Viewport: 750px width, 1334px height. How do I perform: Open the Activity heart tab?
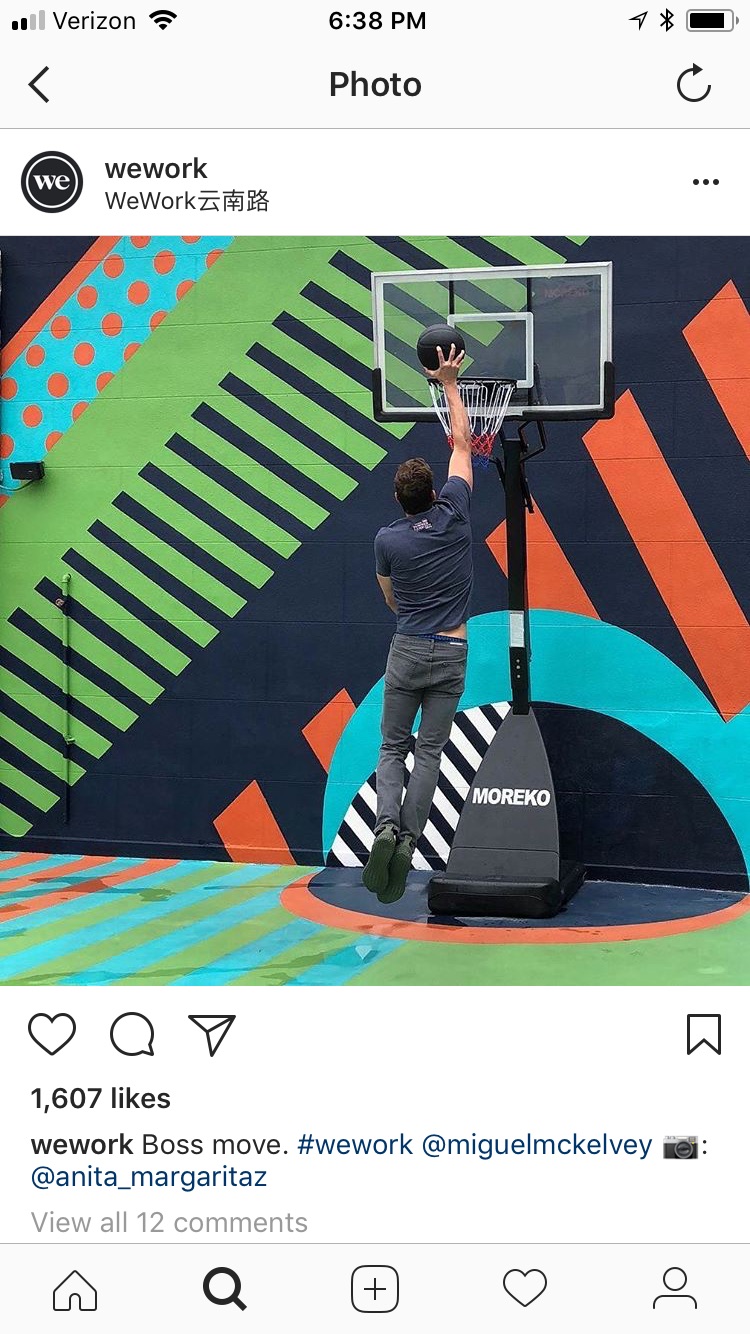[525, 1289]
